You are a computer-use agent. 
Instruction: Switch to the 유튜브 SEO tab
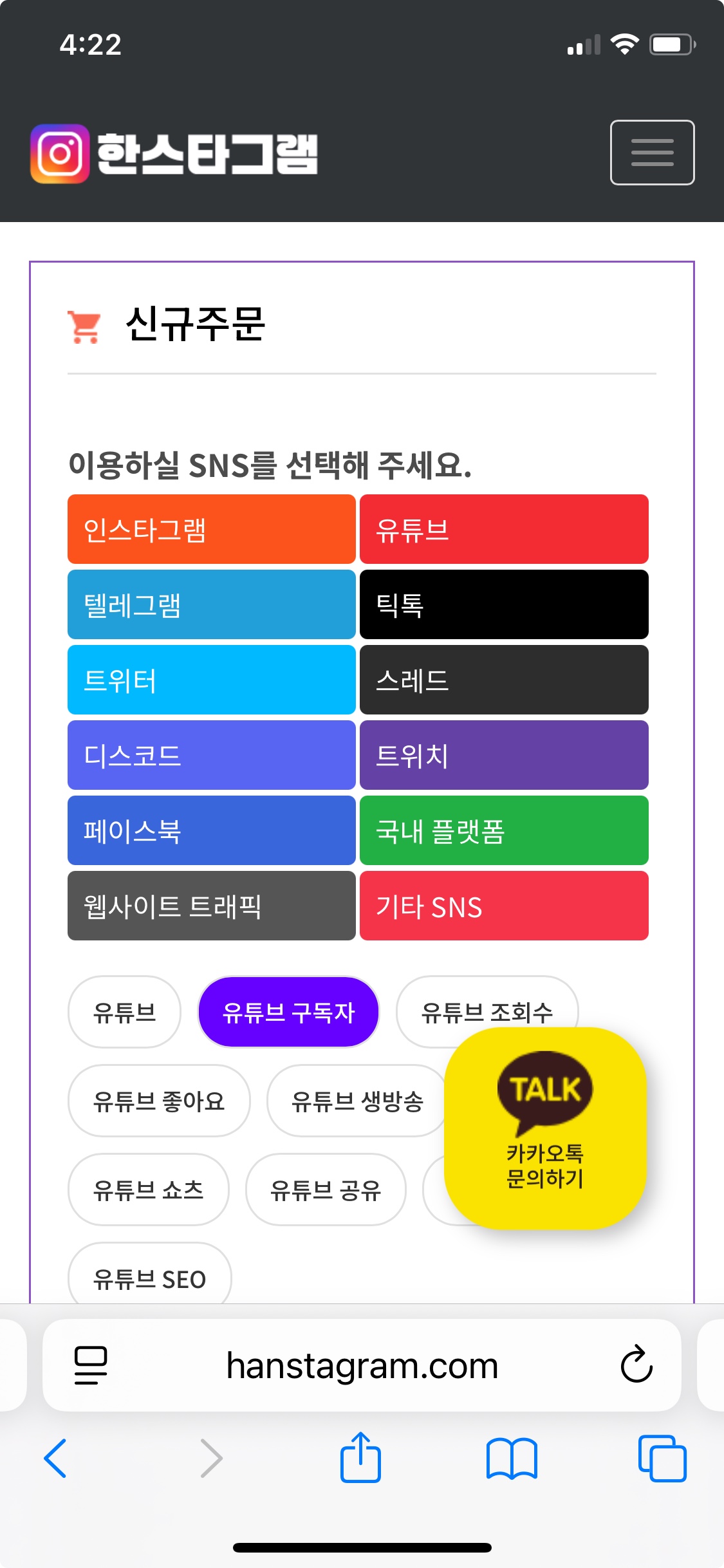149,1278
